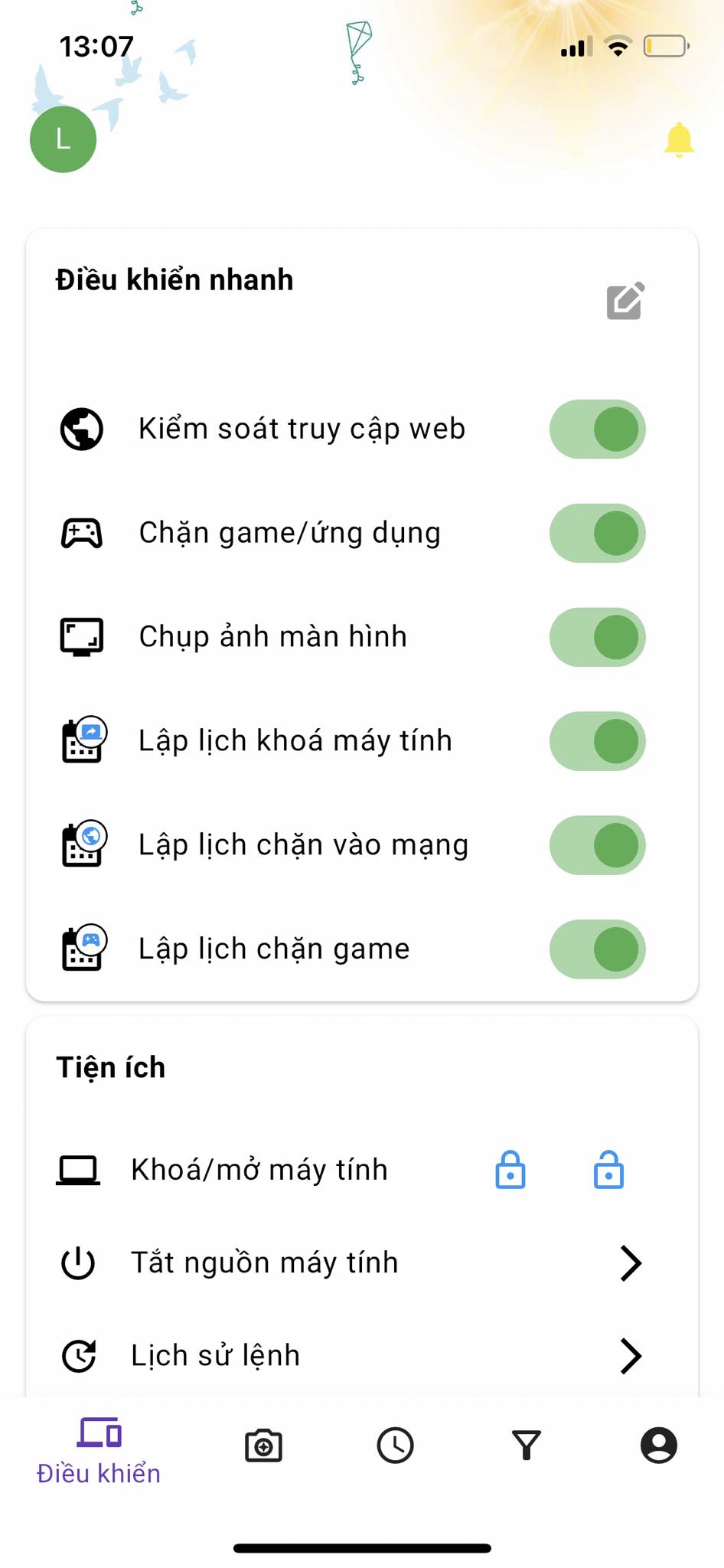
Task: Open the profile avatar L
Action: pos(63,139)
